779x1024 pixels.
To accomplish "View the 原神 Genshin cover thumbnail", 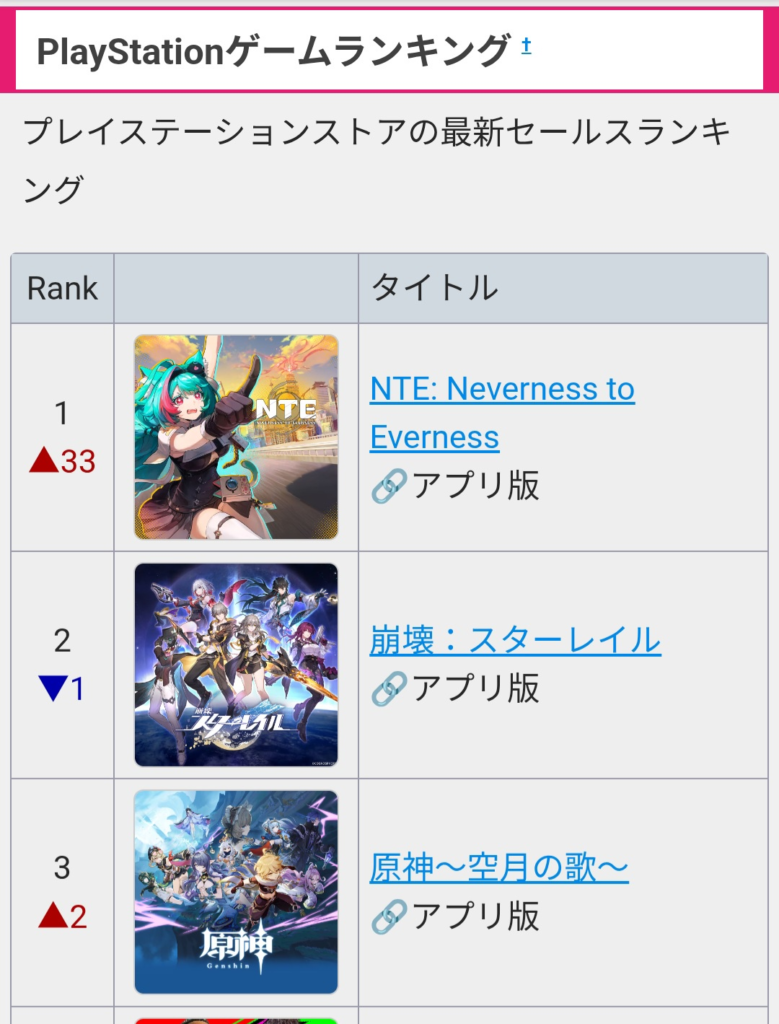I will click(236, 892).
